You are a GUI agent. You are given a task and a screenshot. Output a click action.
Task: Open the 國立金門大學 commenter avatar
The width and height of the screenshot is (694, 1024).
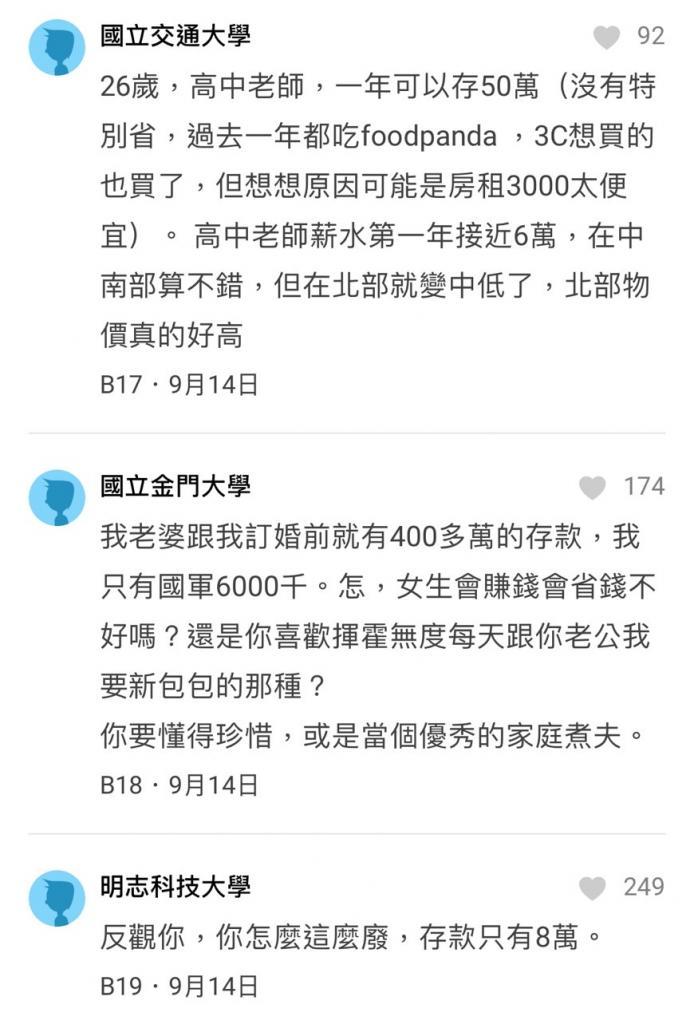57,497
